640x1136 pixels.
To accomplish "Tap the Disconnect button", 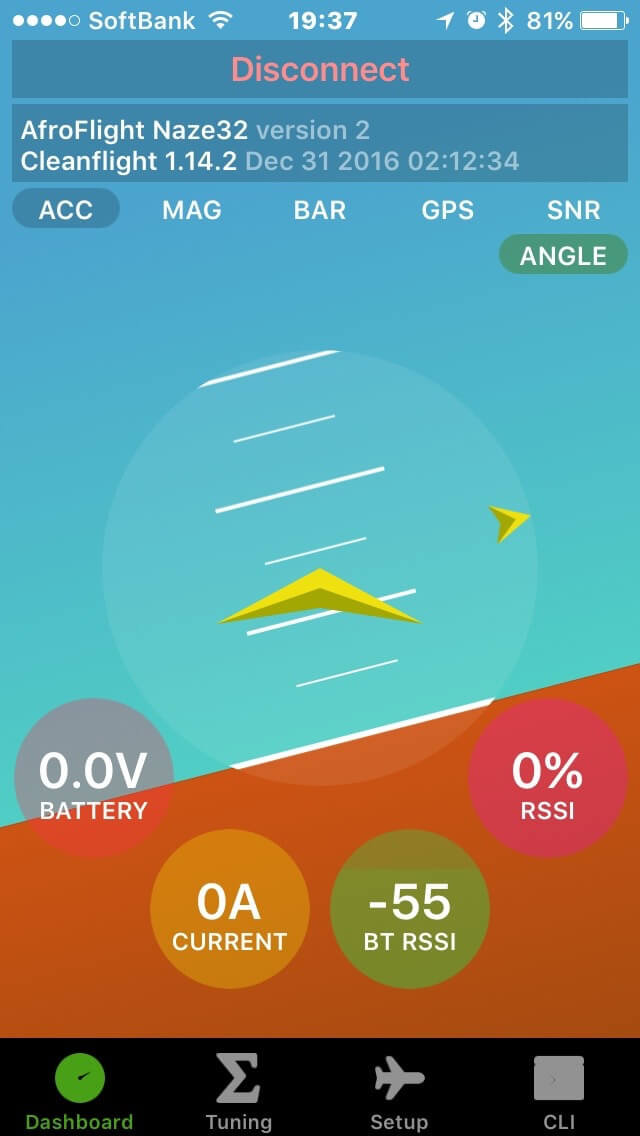I will pos(320,69).
